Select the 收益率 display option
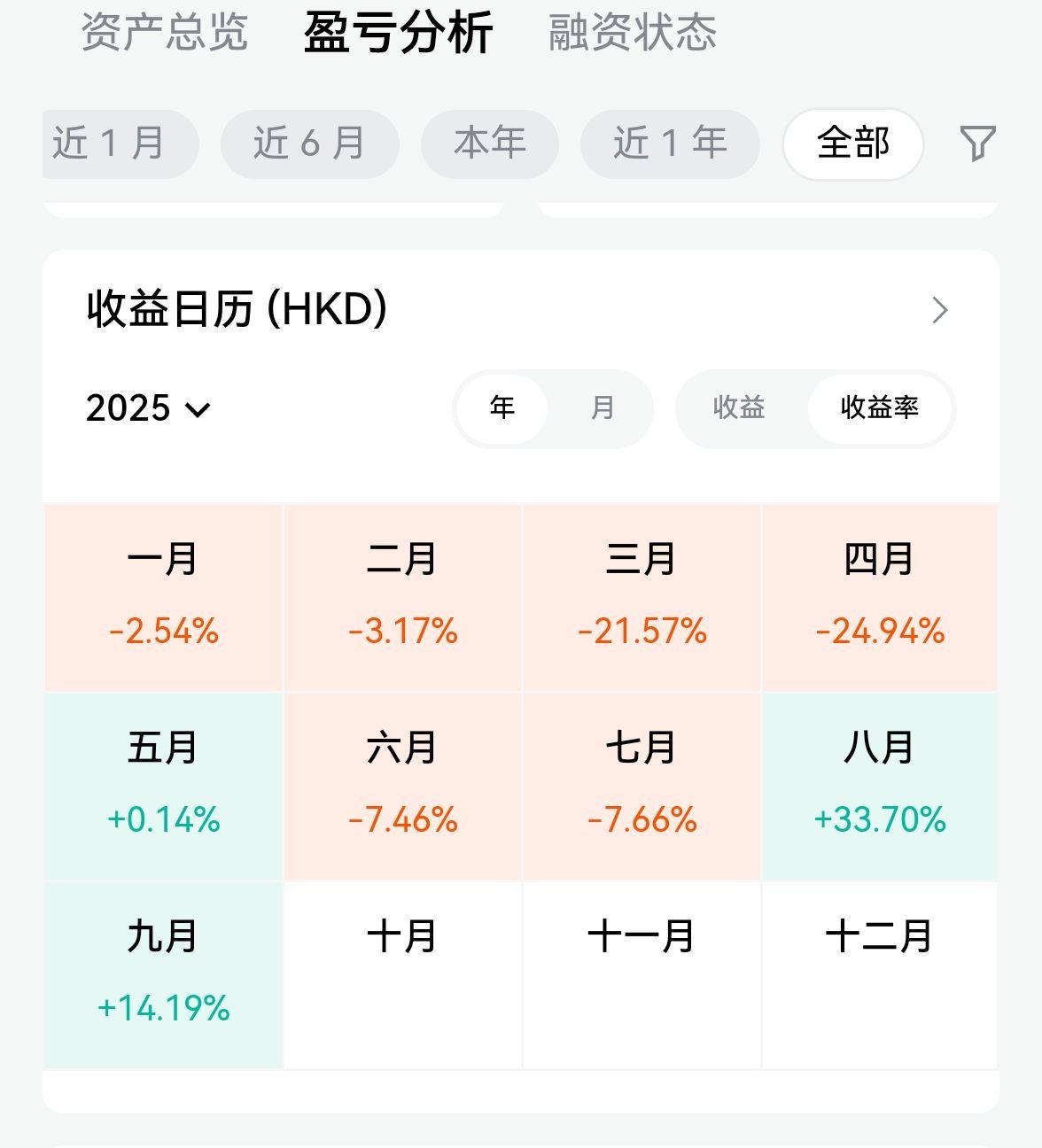Screen dimensions: 1042x1148 (880, 408)
